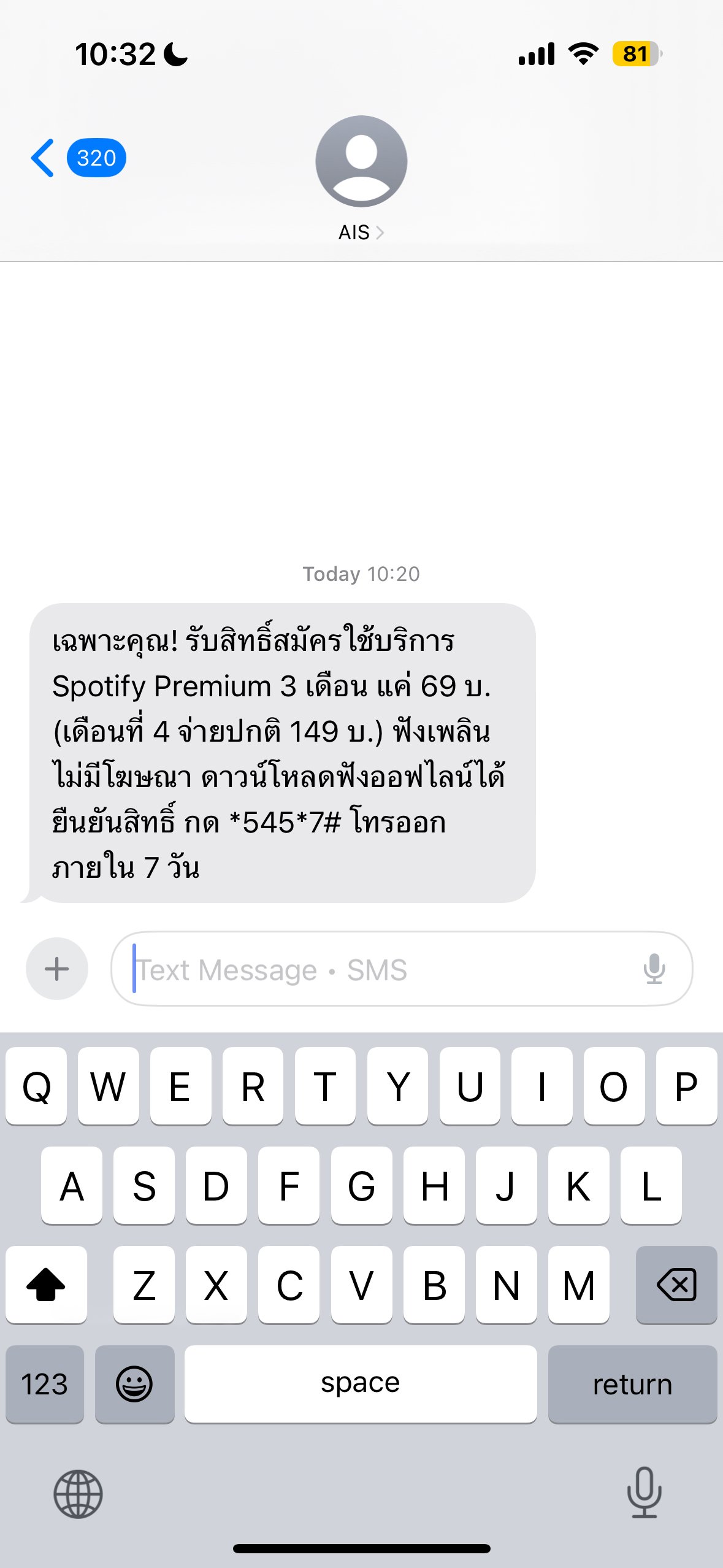Switch keyboard language with the globe
The image size is (723, 1568).
[78, 1493]
